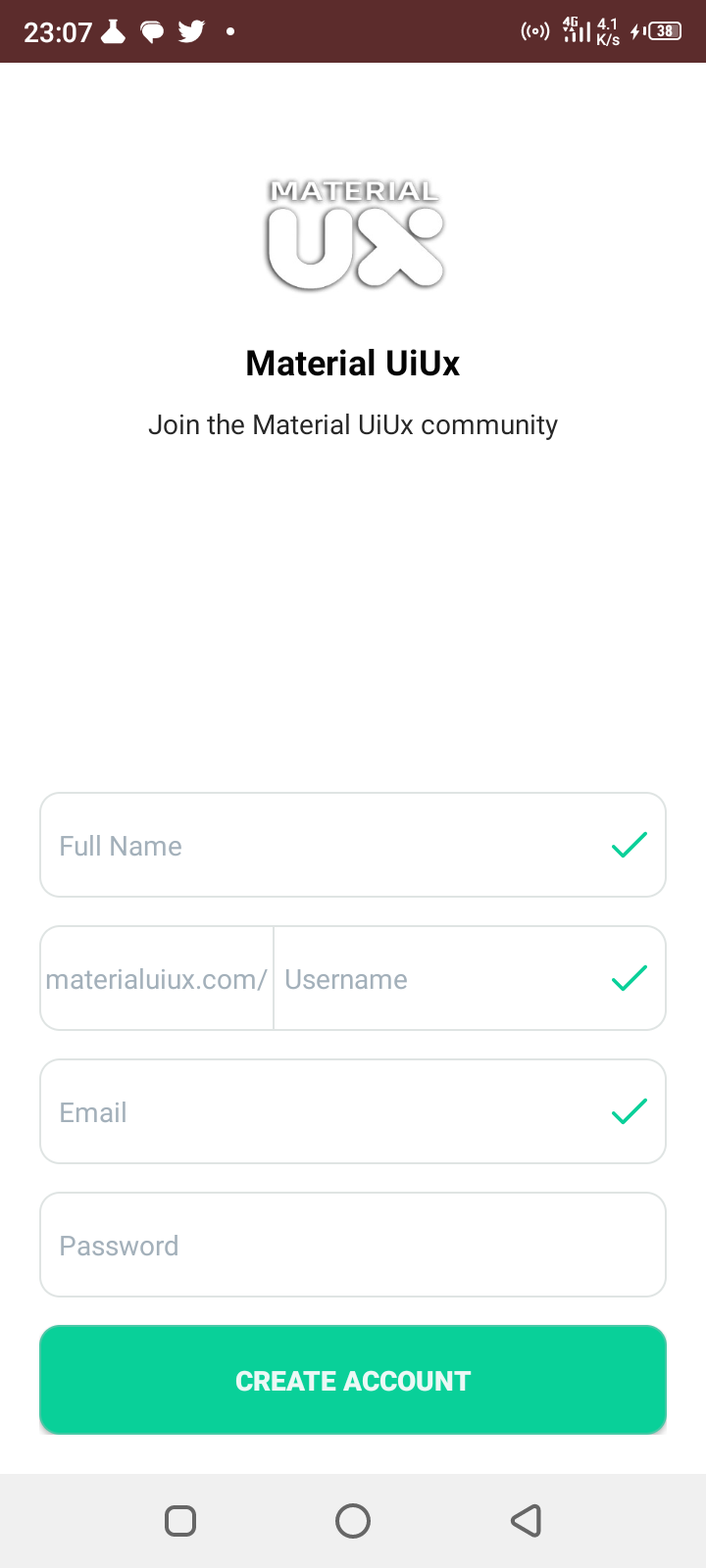Click the green checkmark beside Full Name
This screenshot has height=1568, width=706.
coord(630,844)
